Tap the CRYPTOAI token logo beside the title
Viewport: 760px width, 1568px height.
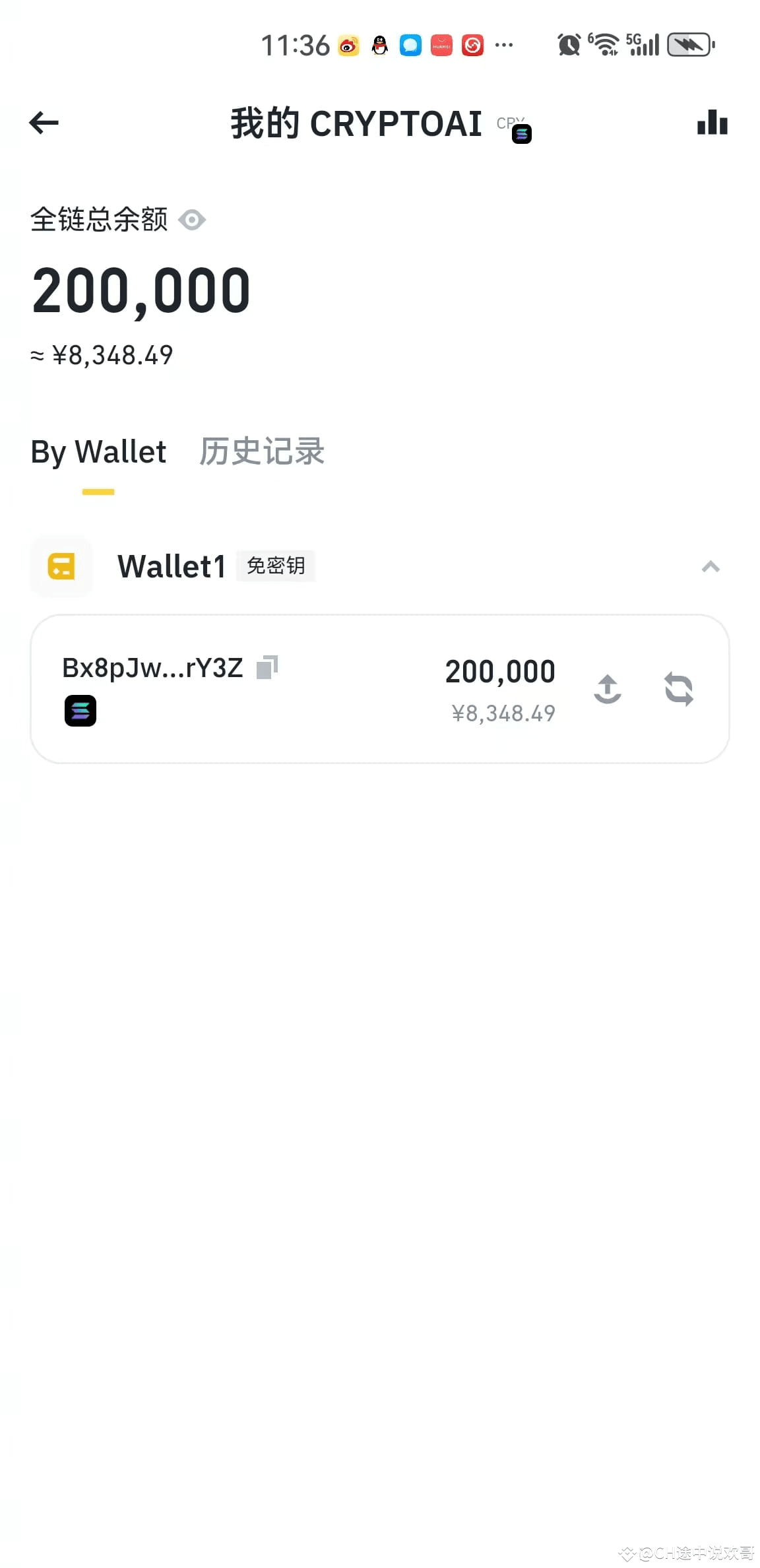coord(521,134)
